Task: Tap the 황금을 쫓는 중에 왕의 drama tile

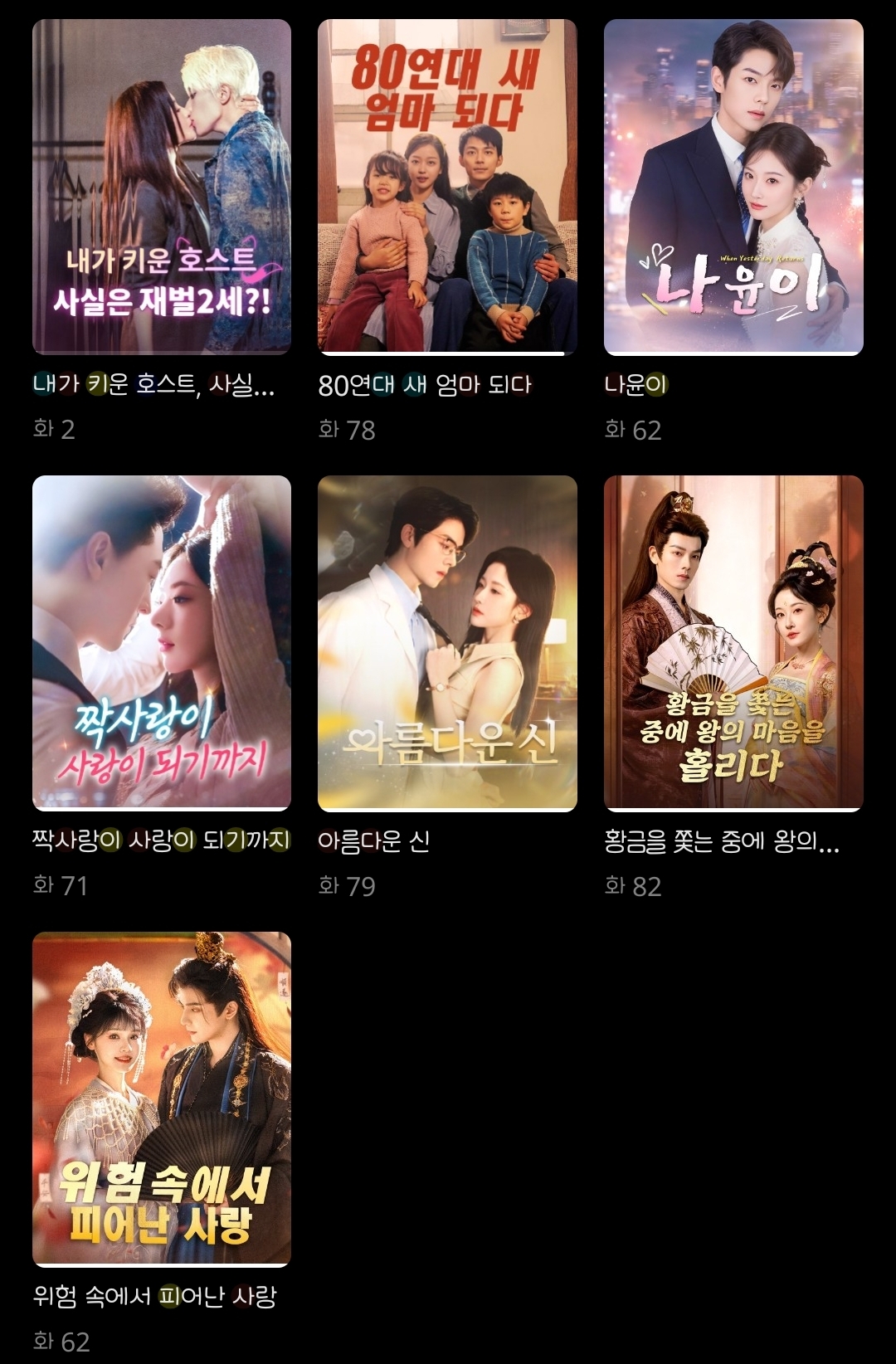Action: [733, 643]
